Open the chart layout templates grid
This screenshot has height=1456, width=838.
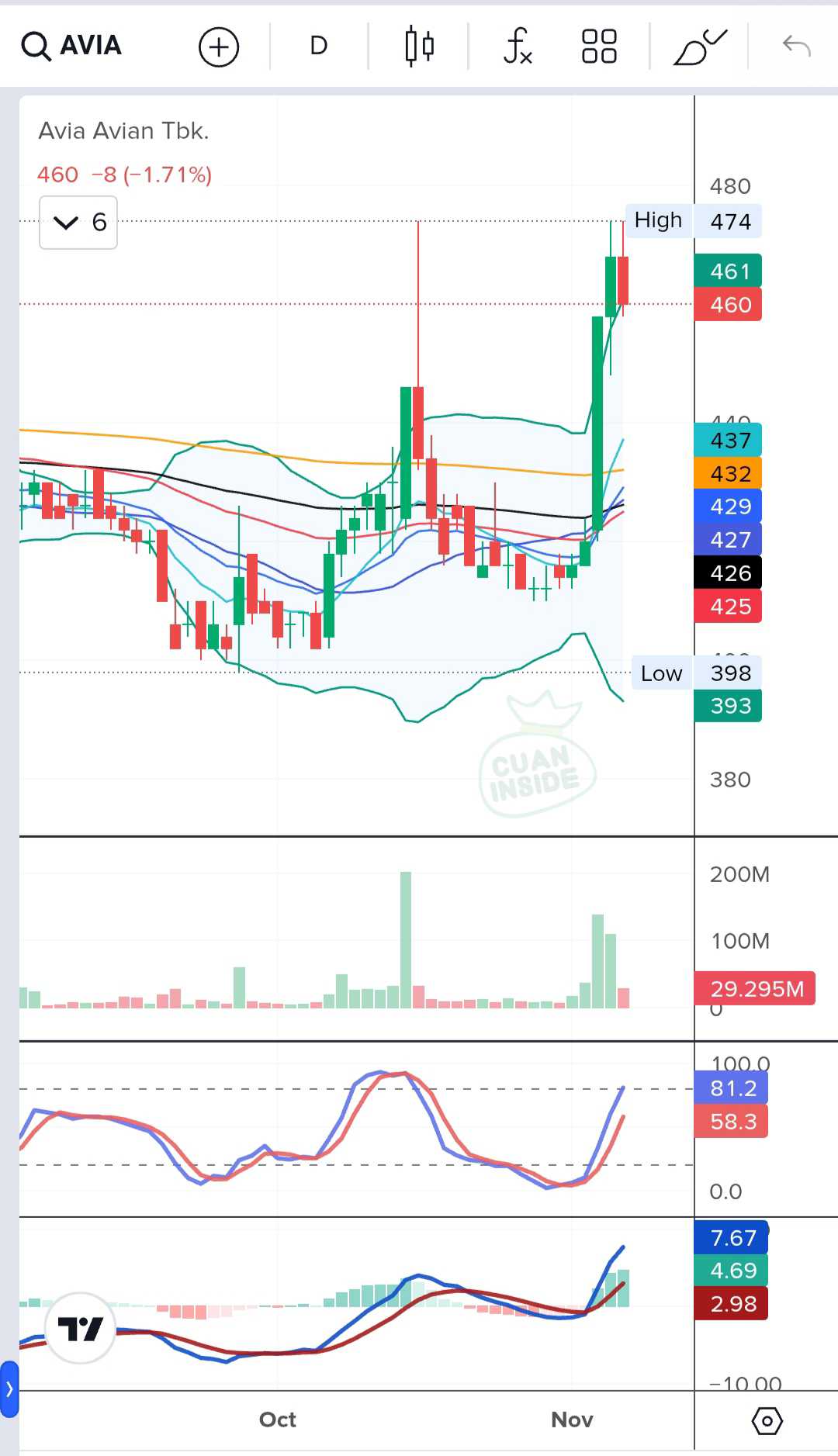click(599, 47)
